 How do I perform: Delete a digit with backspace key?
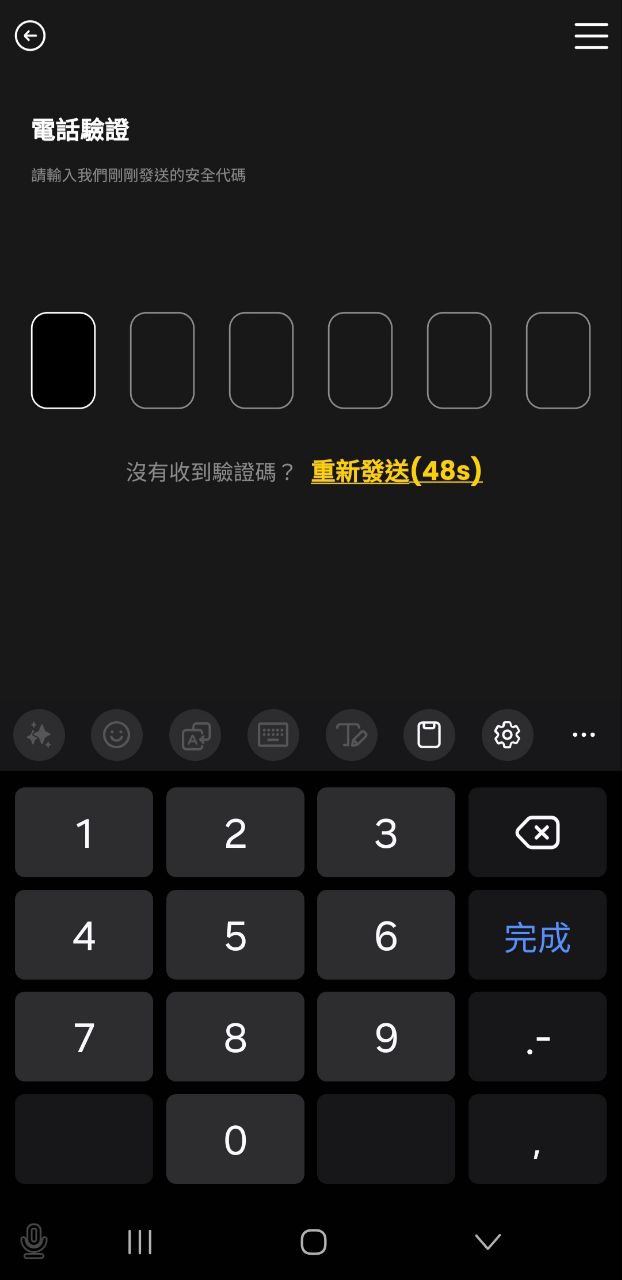tap(537, 833)
